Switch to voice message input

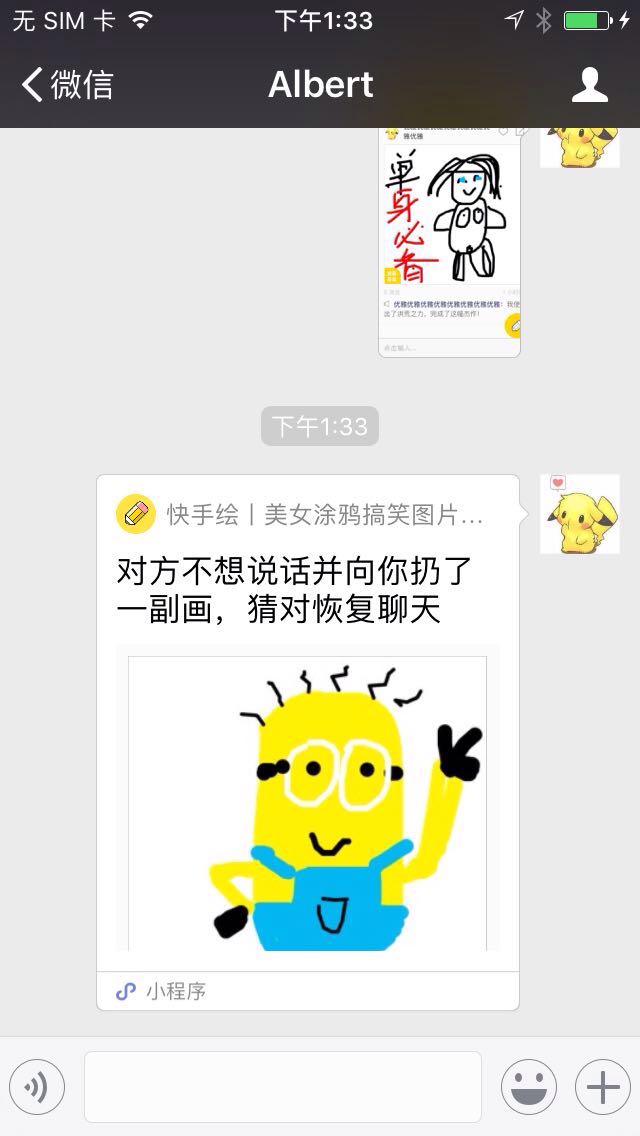[37, 1086]
